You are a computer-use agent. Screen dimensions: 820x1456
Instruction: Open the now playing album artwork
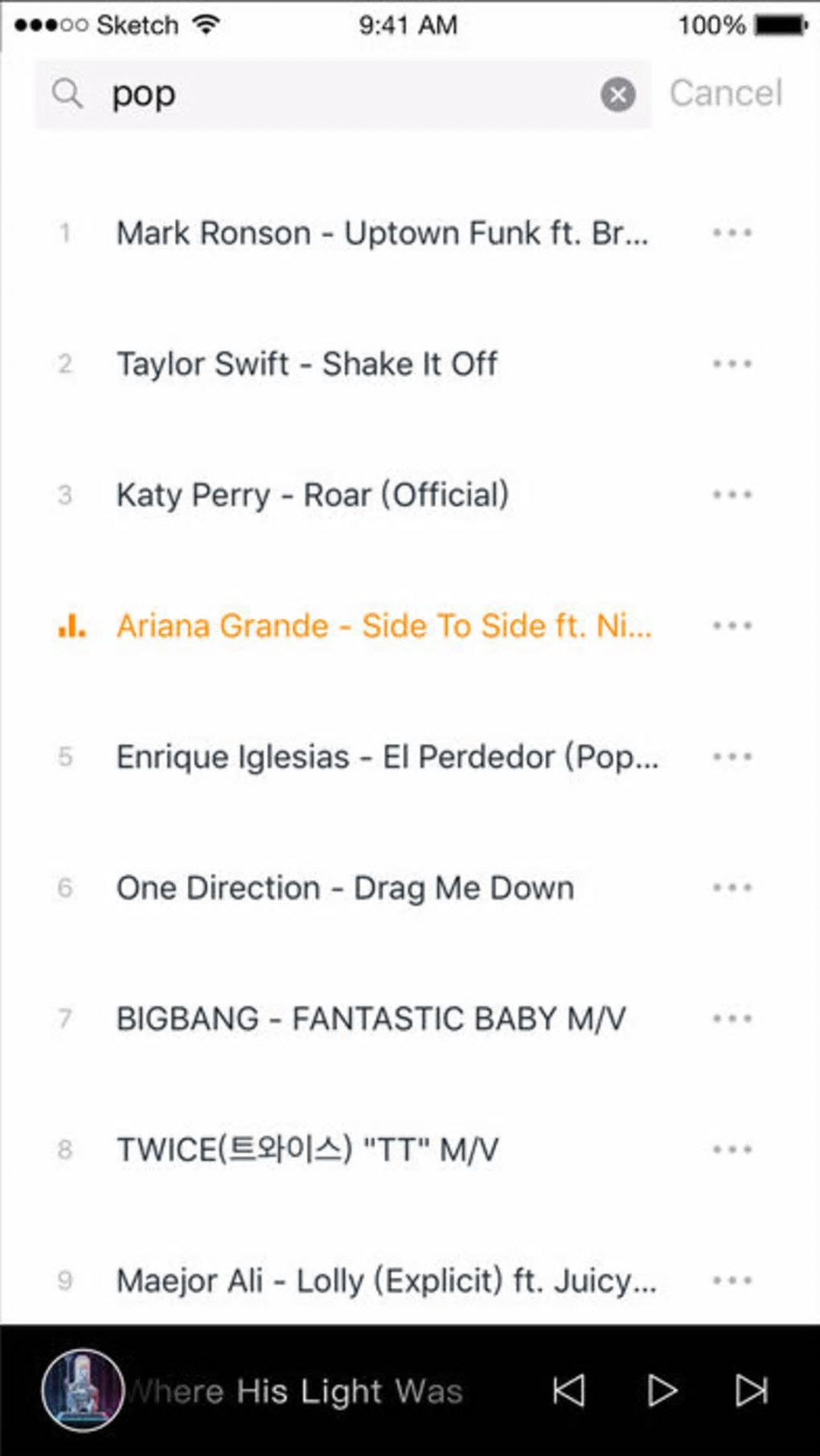[83, 1391]
